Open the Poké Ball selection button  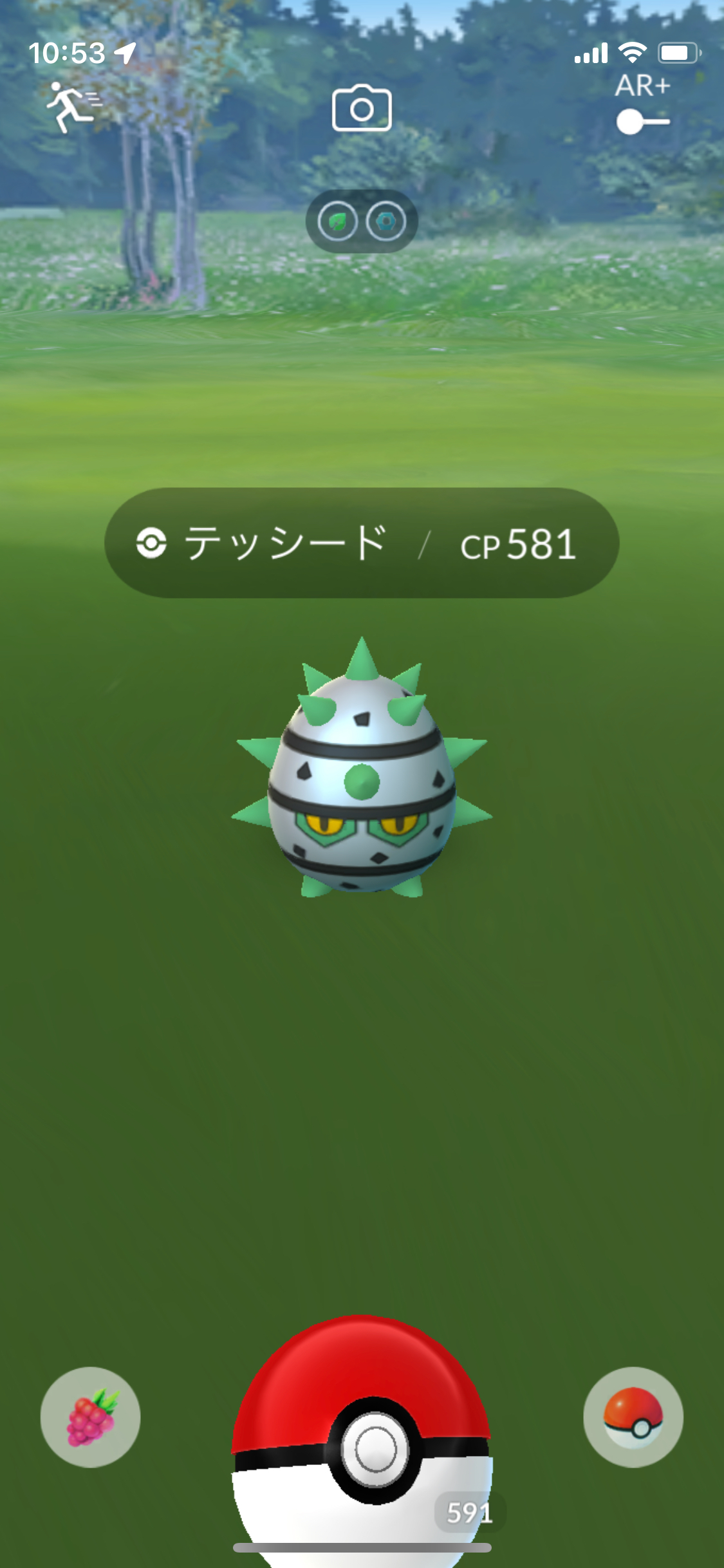click(633, 1417)
